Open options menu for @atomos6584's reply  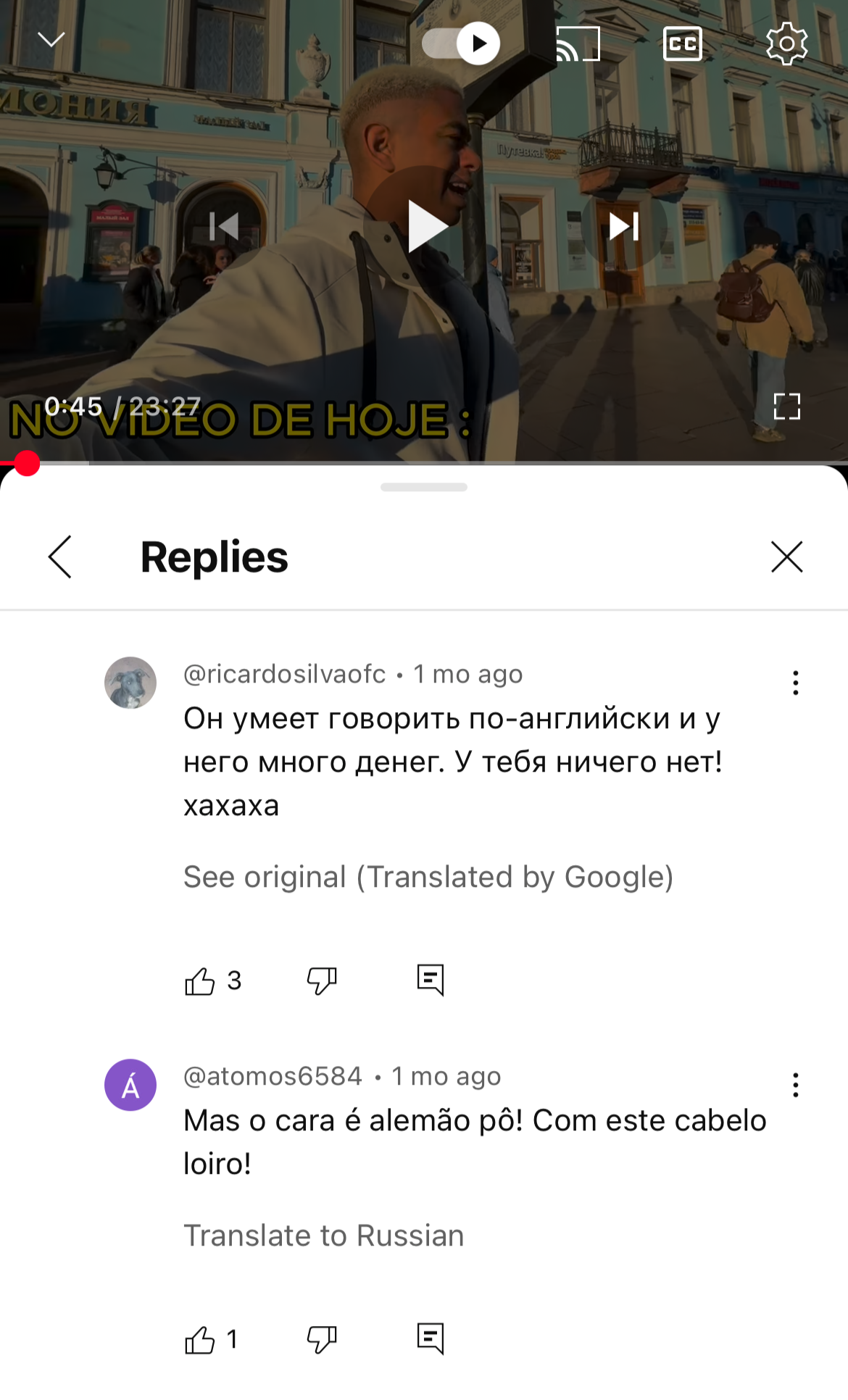pyautogui.click(x=796, y=1085)
